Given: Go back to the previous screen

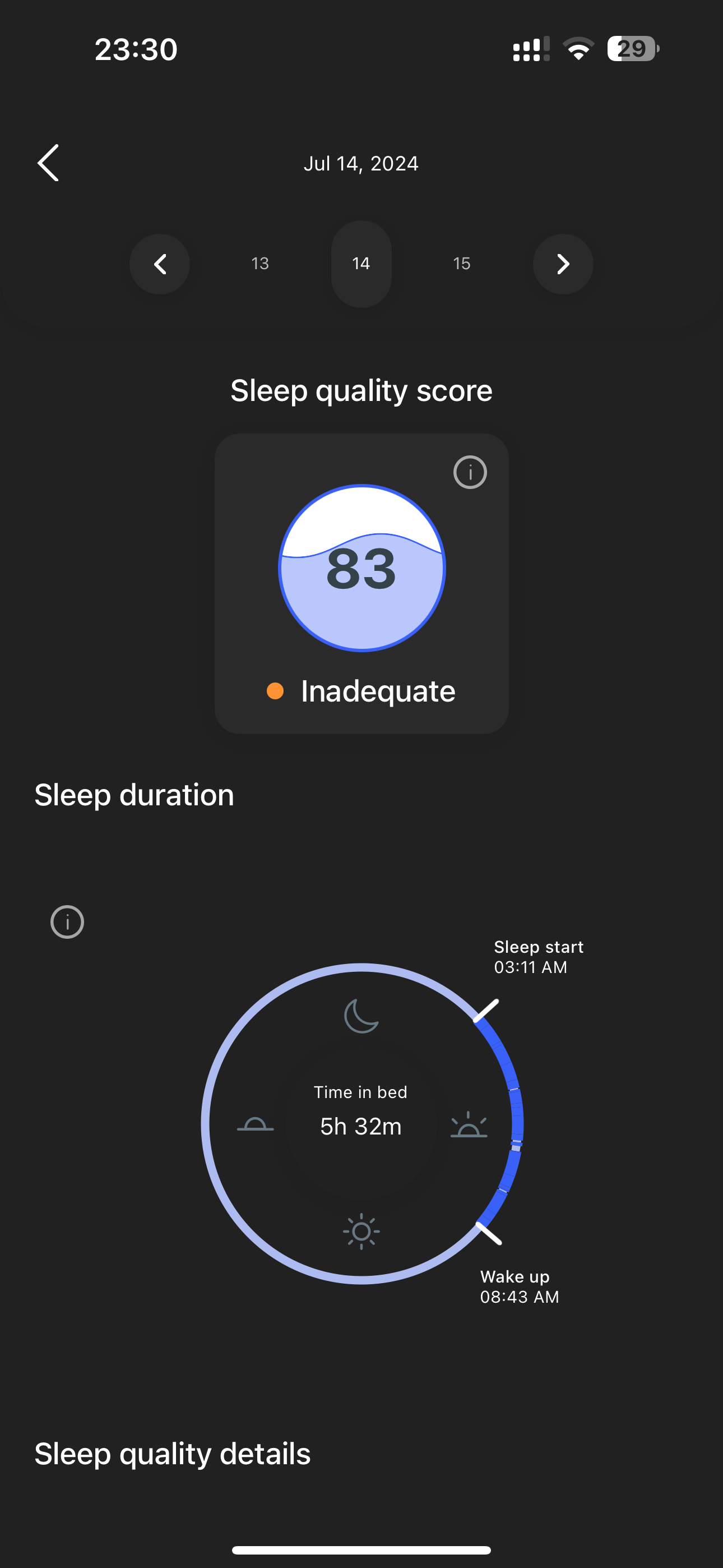Looking at the screenshot, I should [x=48, y=163].
